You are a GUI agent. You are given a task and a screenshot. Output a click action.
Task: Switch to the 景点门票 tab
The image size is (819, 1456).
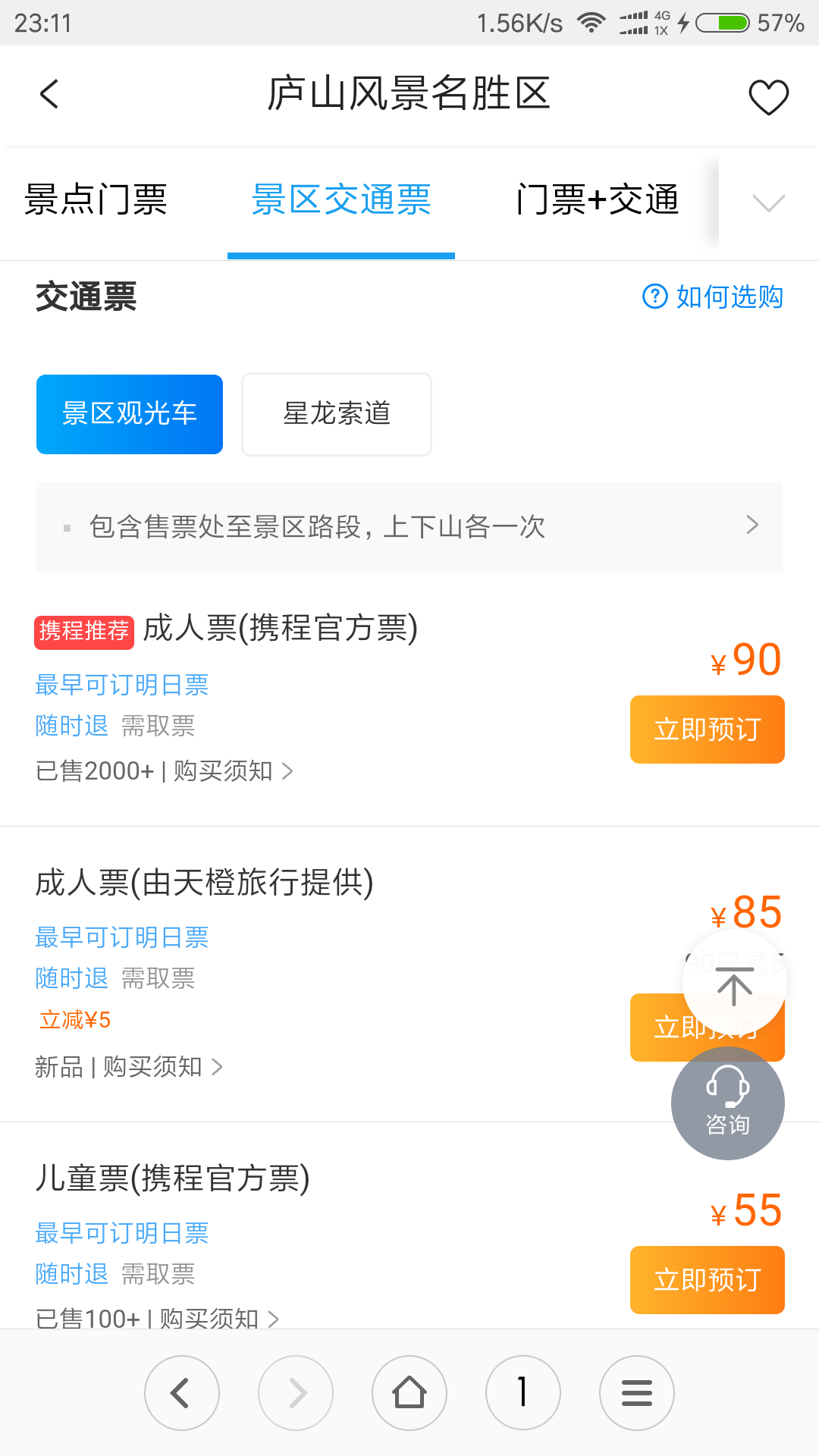click(96, 200)
